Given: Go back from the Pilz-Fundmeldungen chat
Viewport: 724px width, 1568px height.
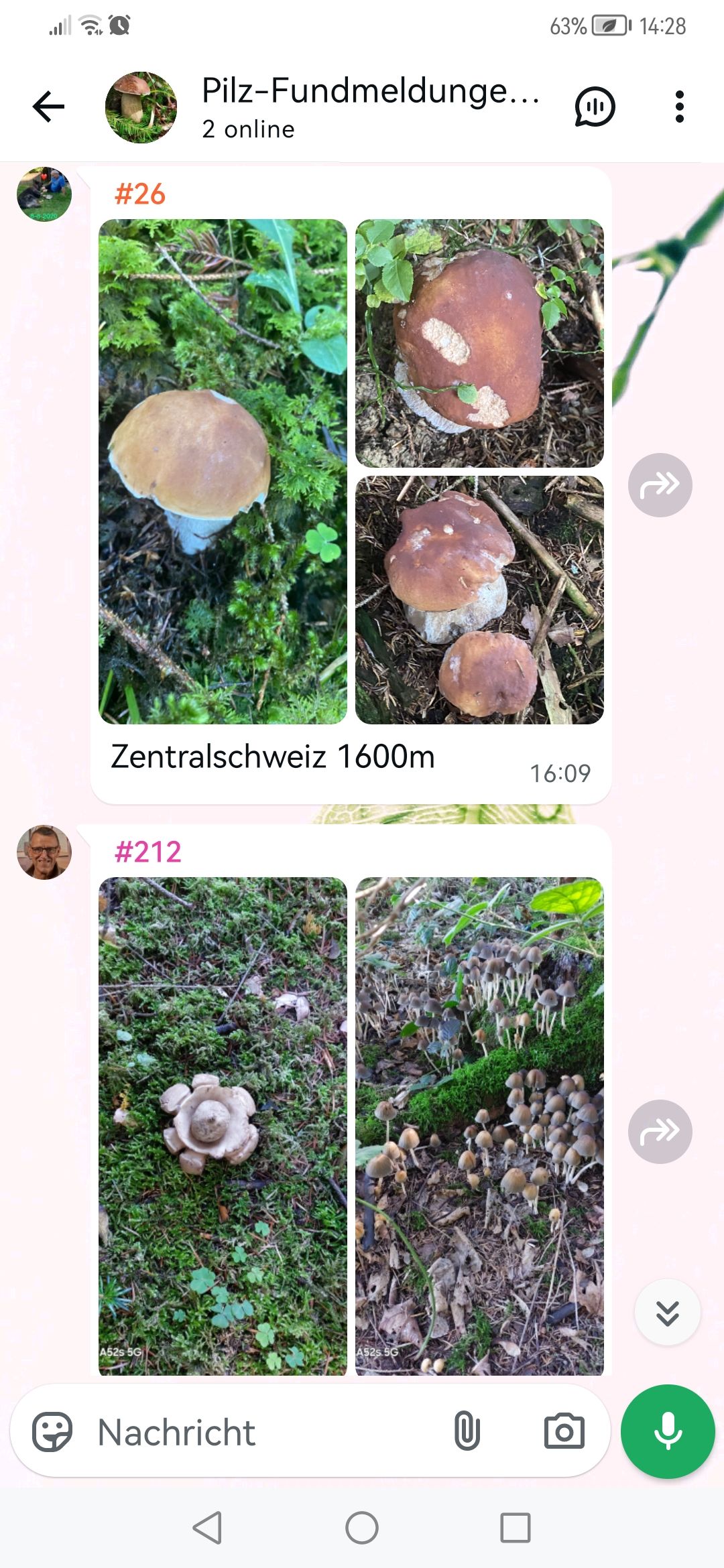Looking at the screenshot, I should pyautogui.click(x=48, y=107).
